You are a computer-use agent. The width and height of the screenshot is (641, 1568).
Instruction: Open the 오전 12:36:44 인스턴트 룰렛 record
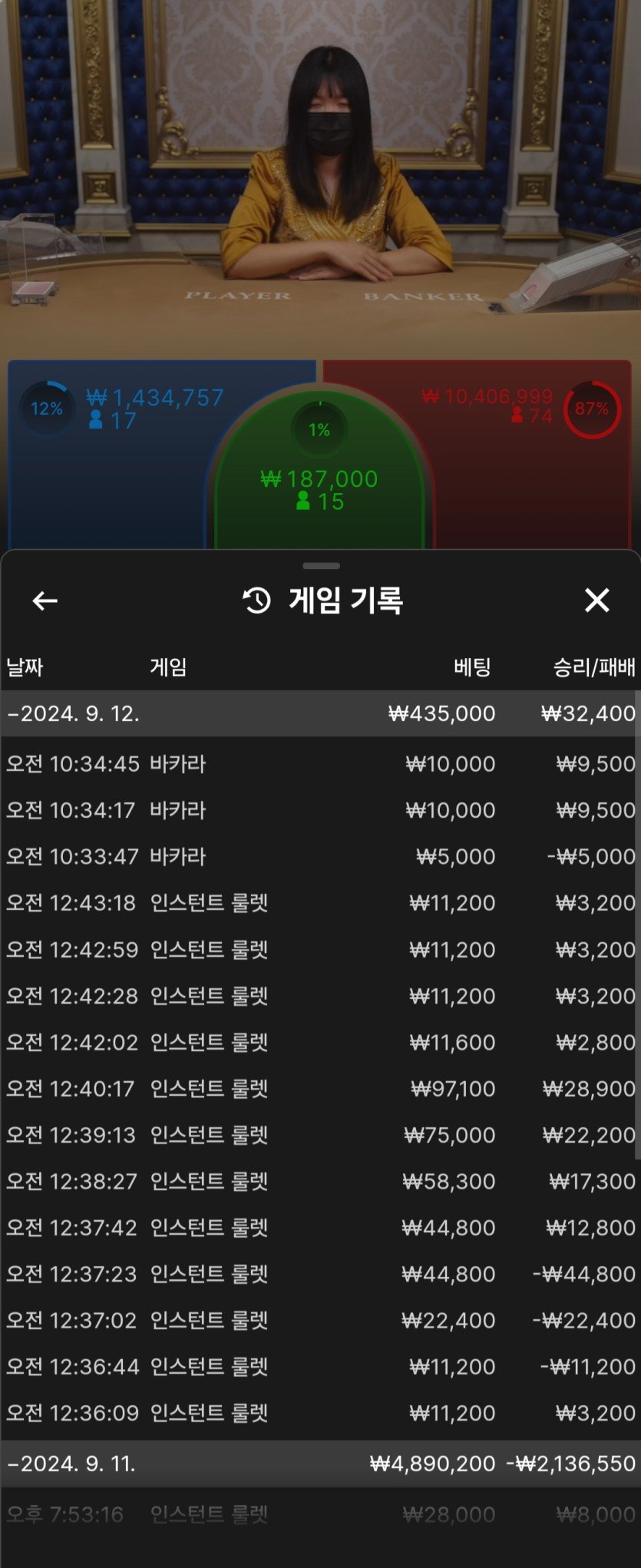(x=319, y=1367)
